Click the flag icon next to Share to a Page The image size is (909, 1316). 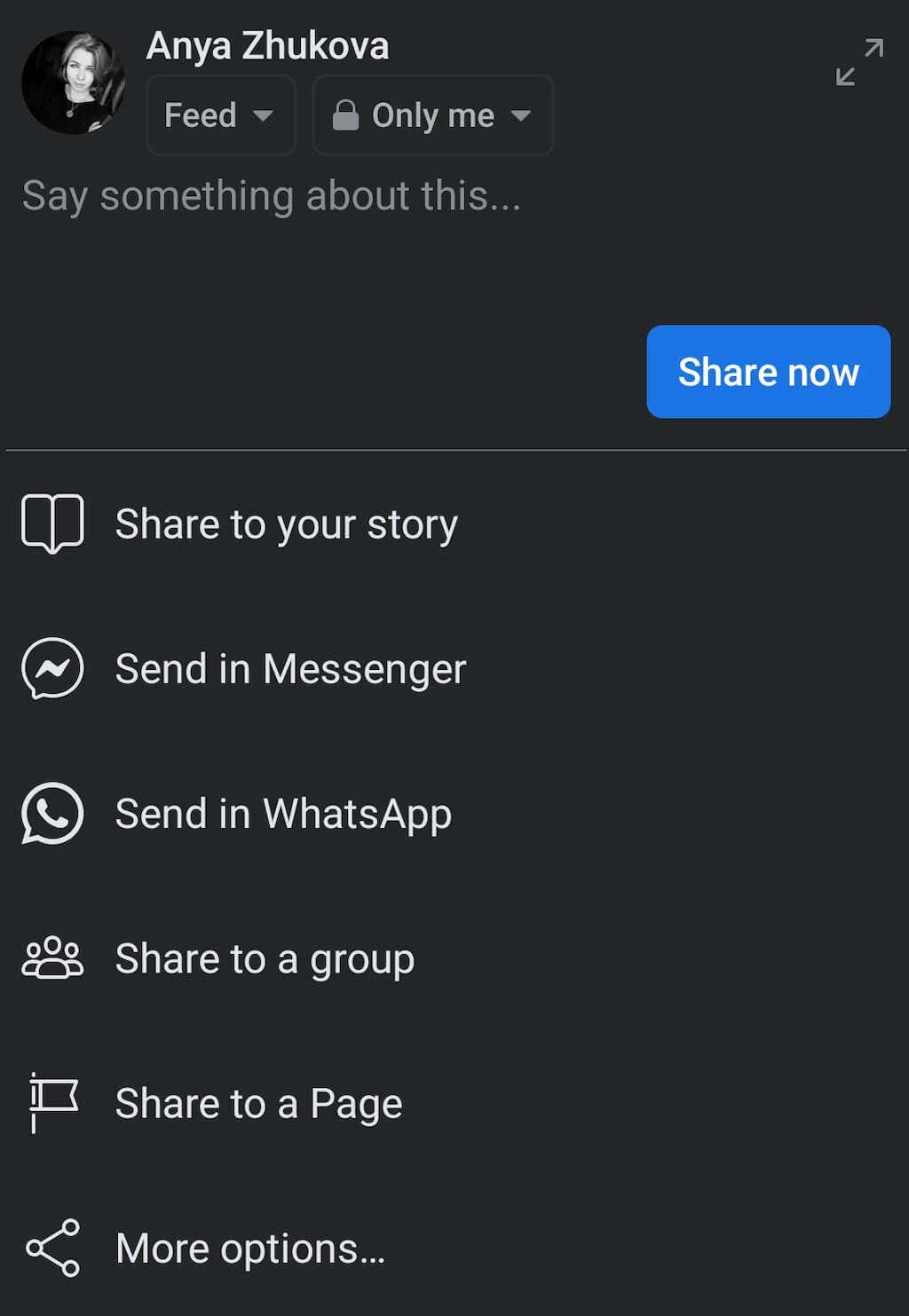(51, 1103)
